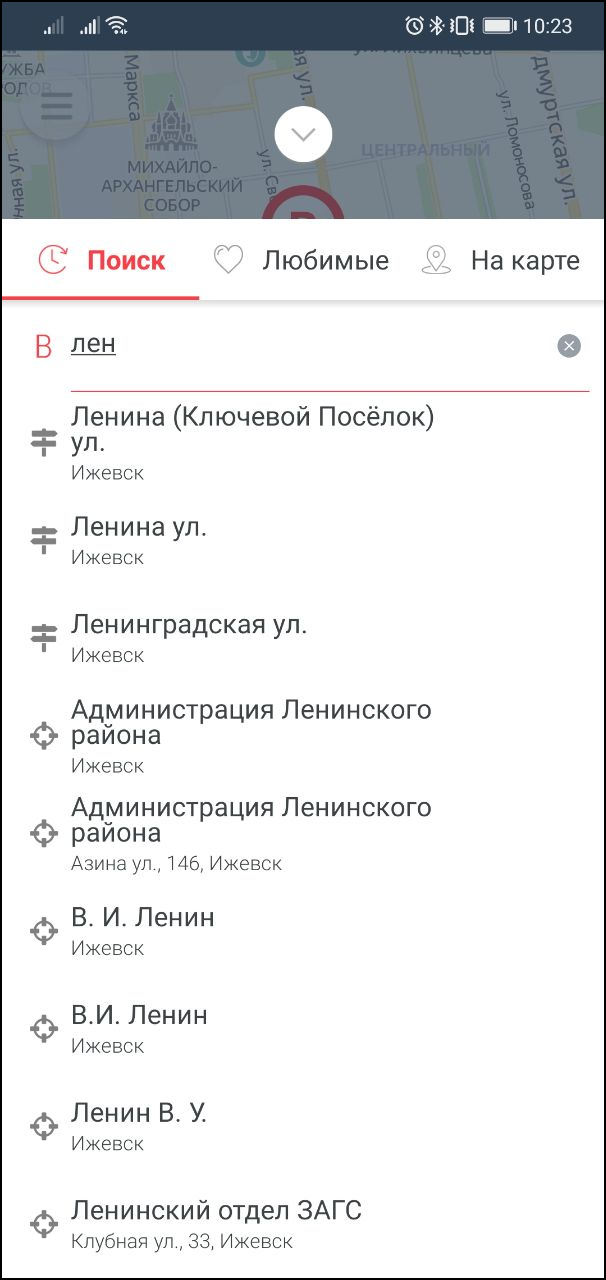Open the hamburger menu button
The height and width of the screenshot is (1280, 606).
[56, 107]
